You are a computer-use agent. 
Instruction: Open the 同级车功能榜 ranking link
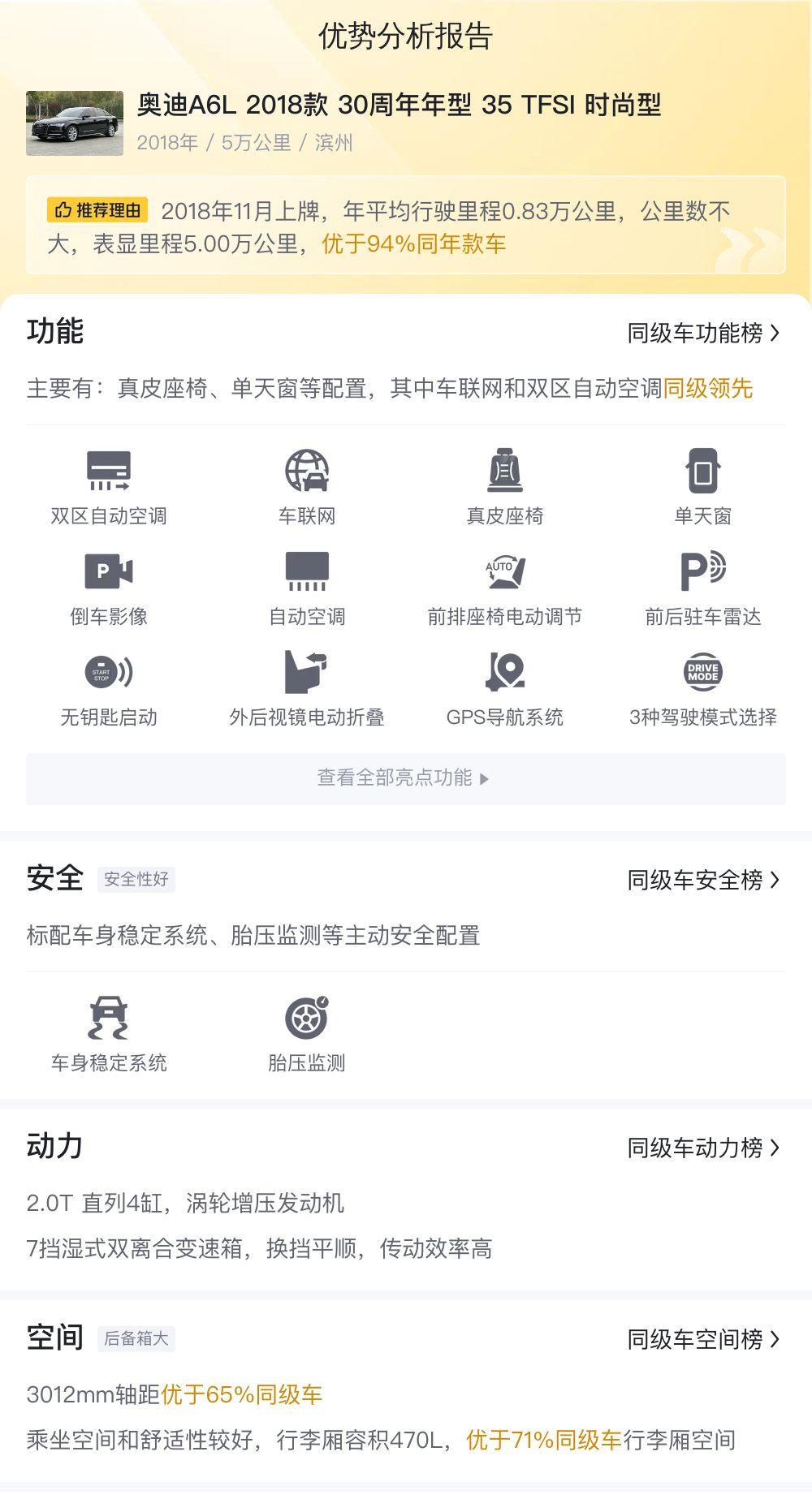[703, 333]
